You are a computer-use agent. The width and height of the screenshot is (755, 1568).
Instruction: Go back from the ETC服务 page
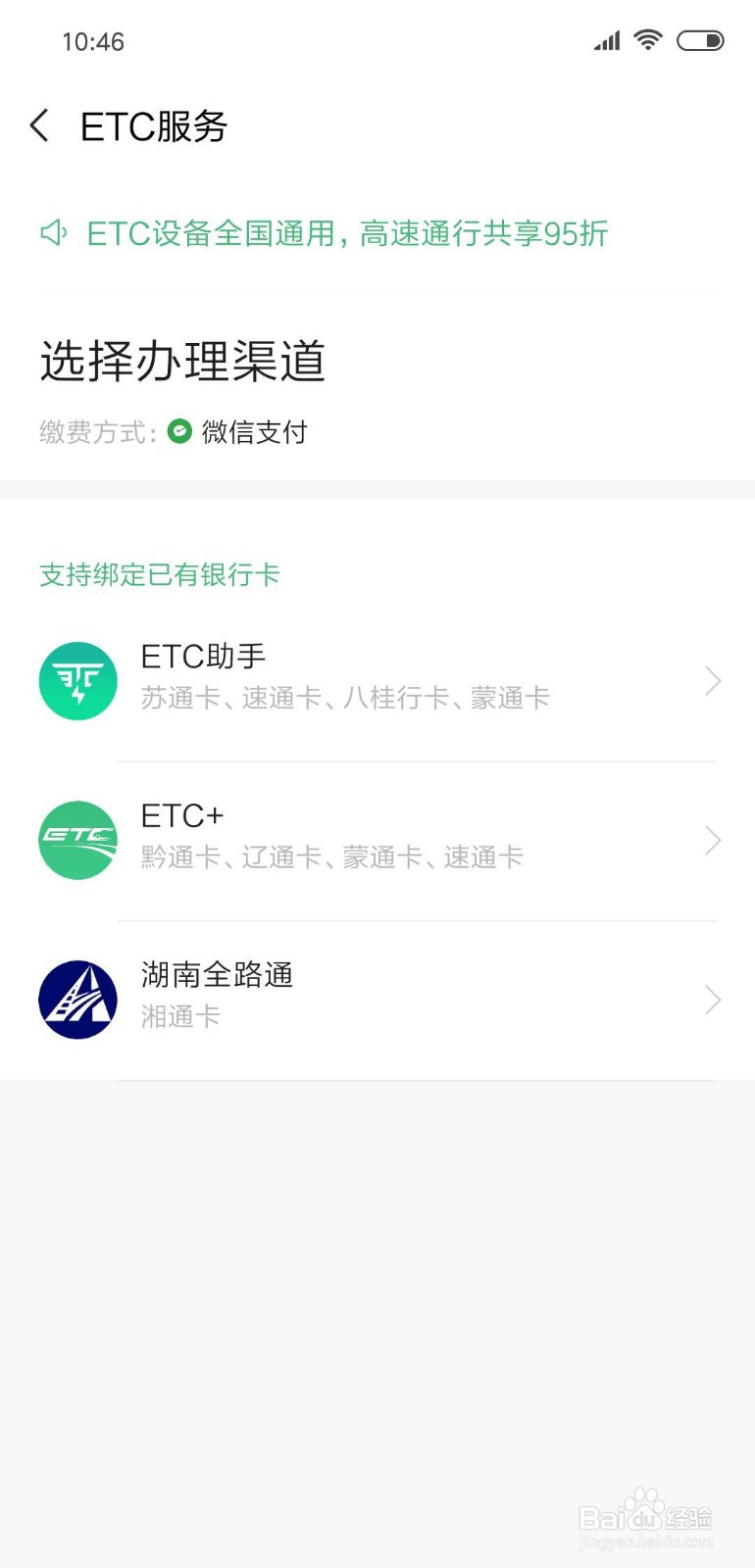coord(39,125)
